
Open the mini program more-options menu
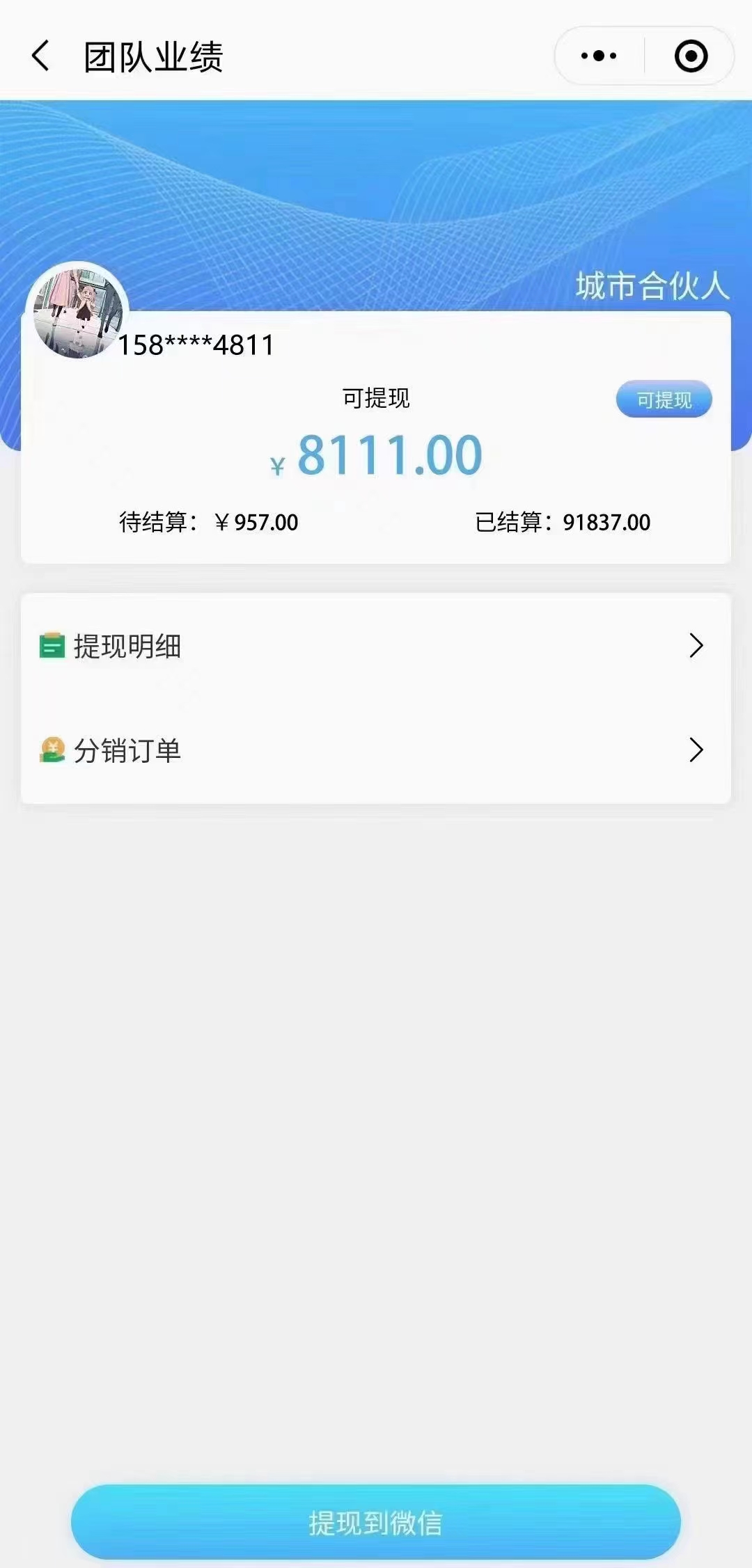599,56
